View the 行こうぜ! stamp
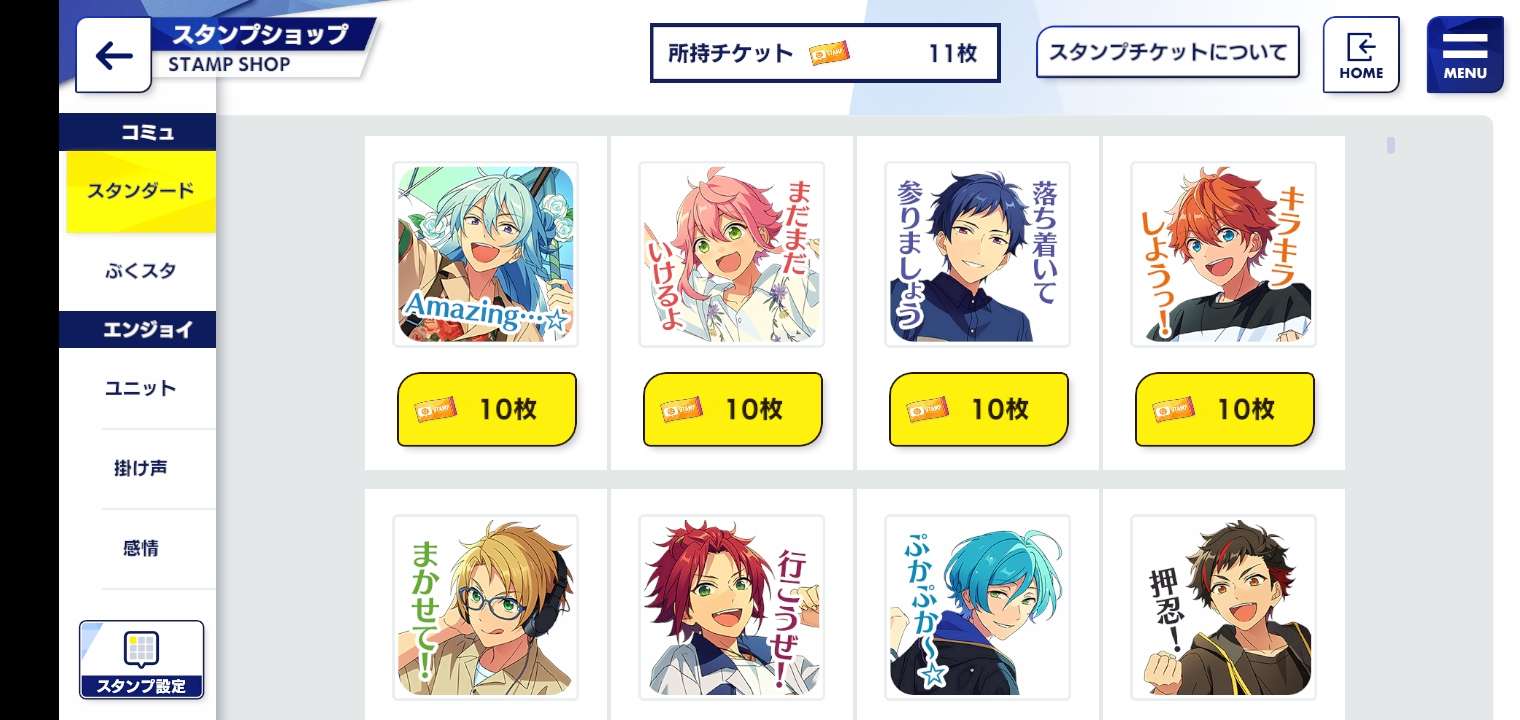Viewport: 1520px width, 720px height. point(732,607)
